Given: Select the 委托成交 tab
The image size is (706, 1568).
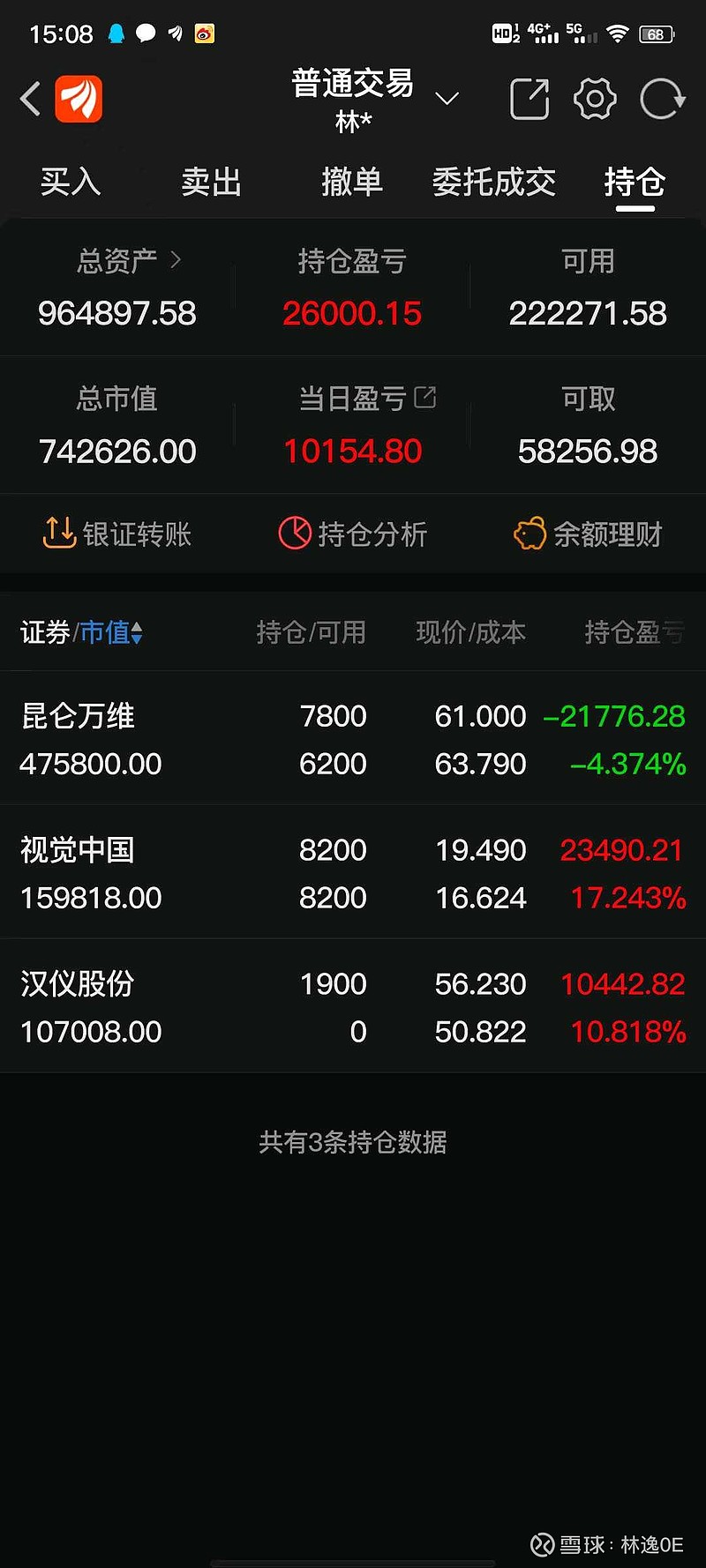Looking at the screenshot, I should click(x=494, y=183).
